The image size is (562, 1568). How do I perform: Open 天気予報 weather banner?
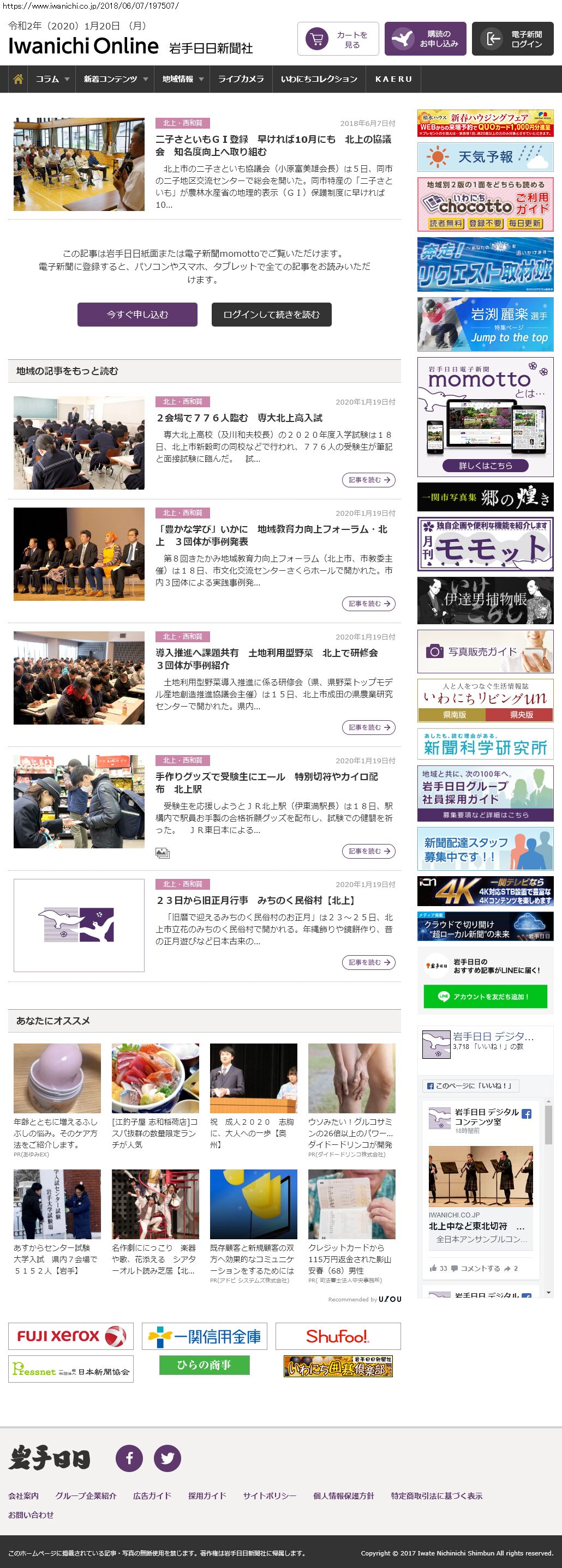coord(485,157)
